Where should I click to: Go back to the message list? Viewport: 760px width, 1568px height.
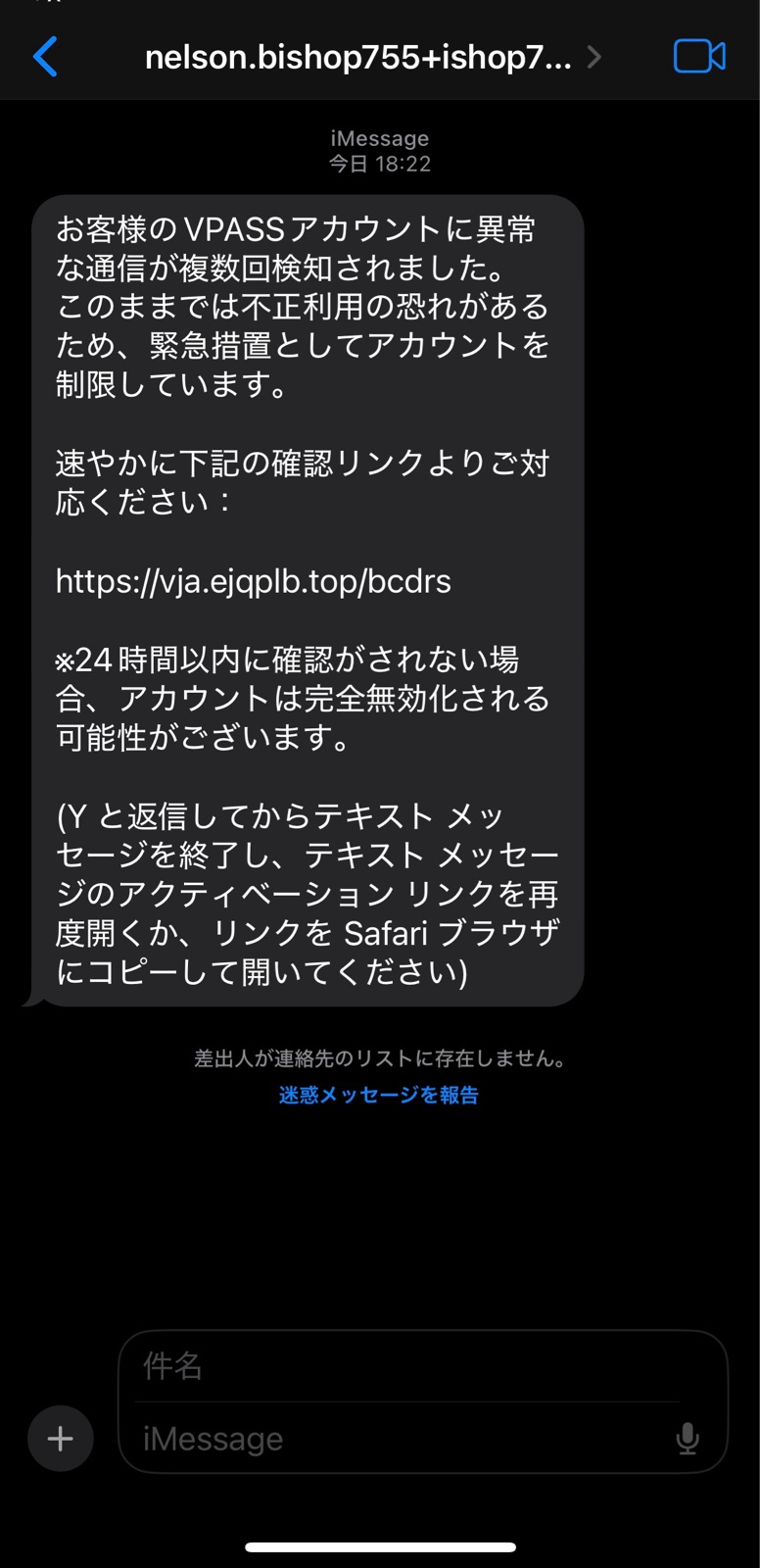click(x=45, y=57)
